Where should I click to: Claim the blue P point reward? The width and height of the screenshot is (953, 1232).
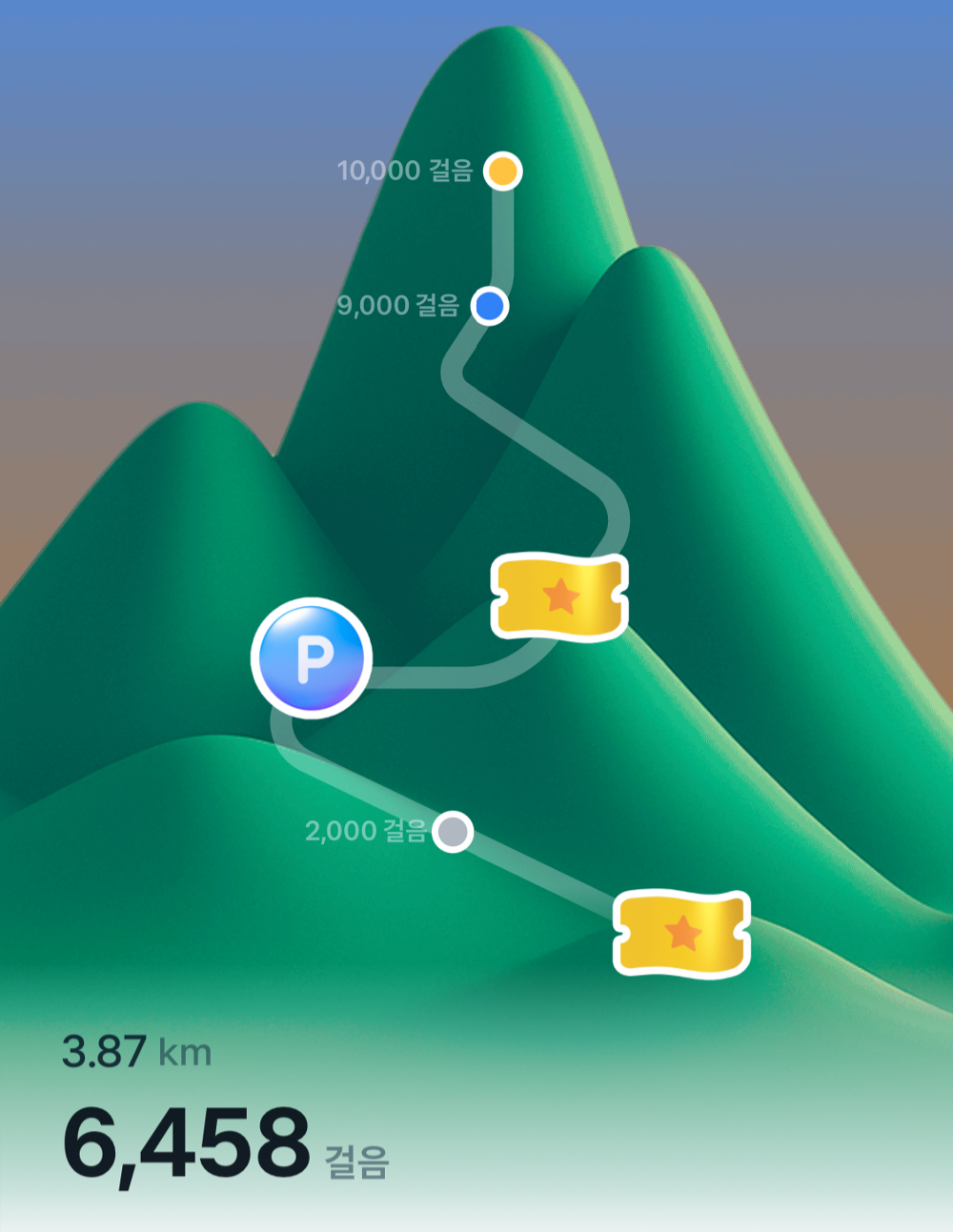[312, 657]
